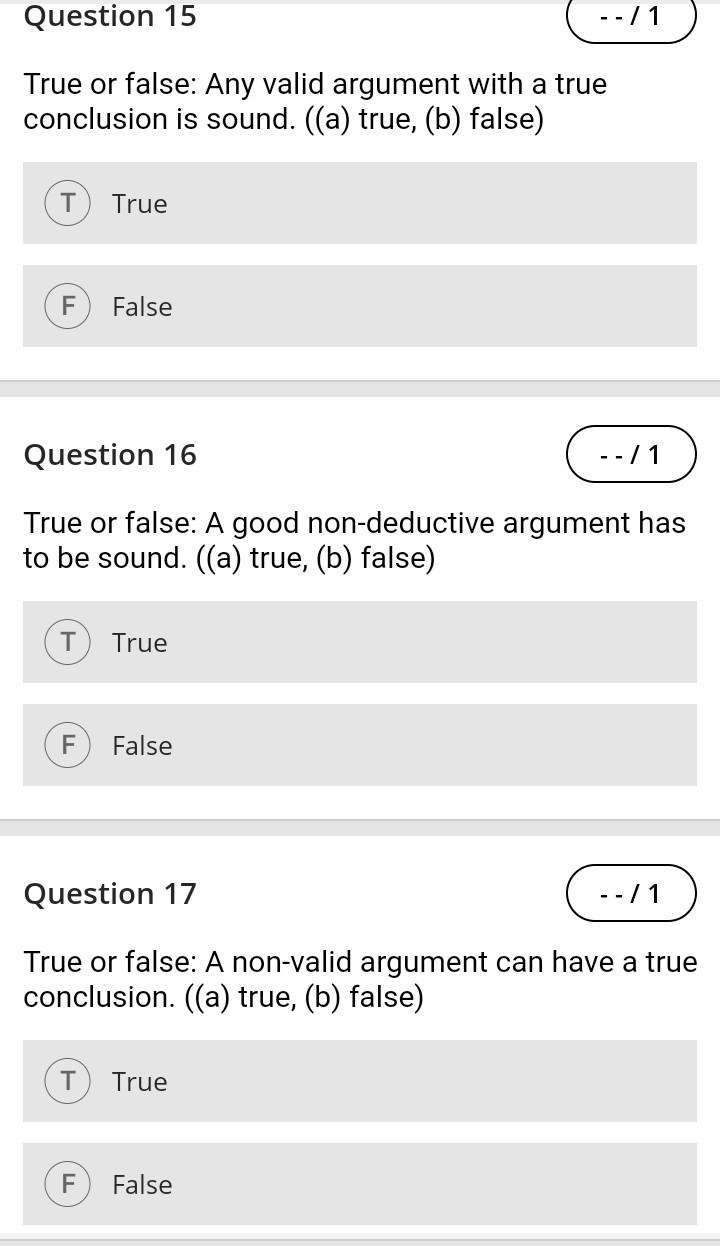
Task: Click the --/1 score badge on Question 17
Action: (631, 893)
